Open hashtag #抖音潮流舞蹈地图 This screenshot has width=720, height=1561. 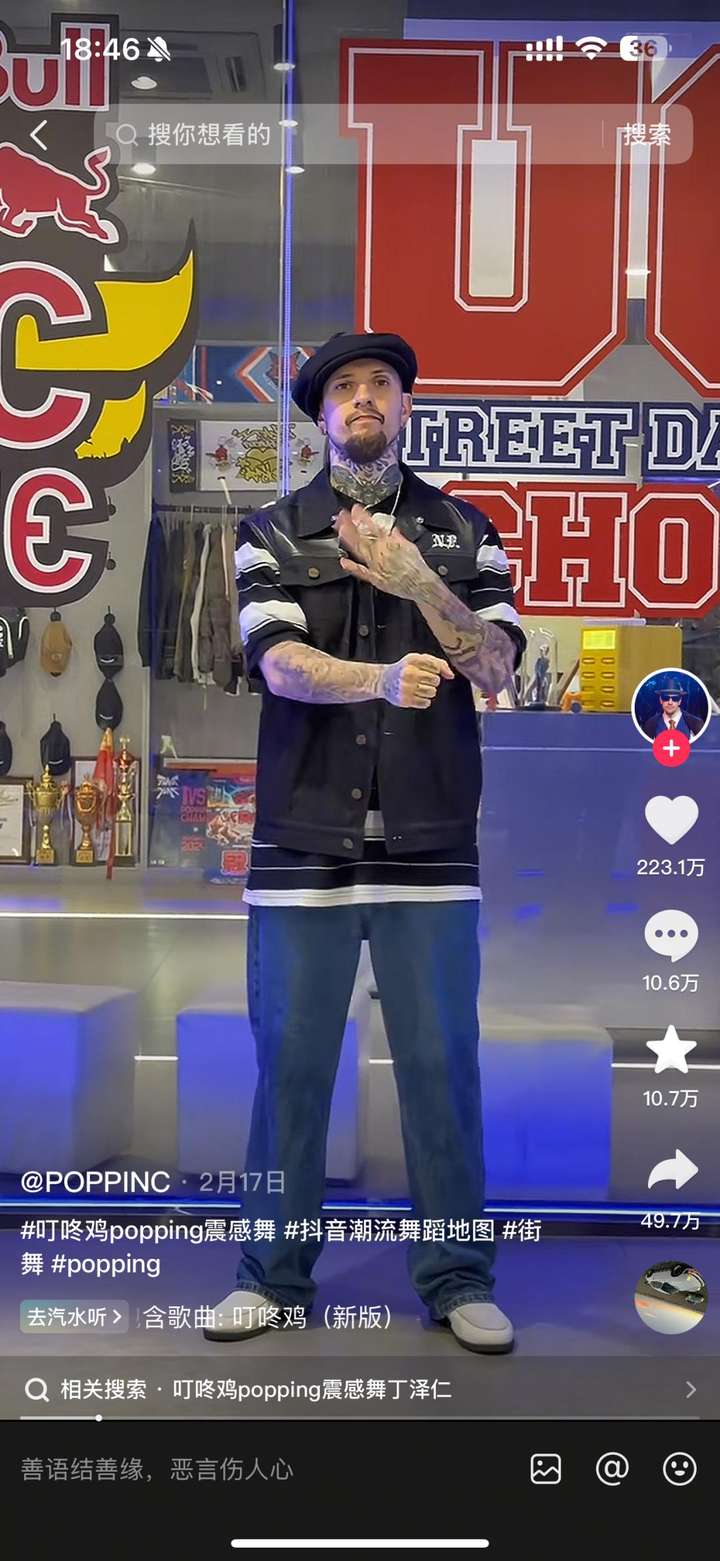[389, 1231]
